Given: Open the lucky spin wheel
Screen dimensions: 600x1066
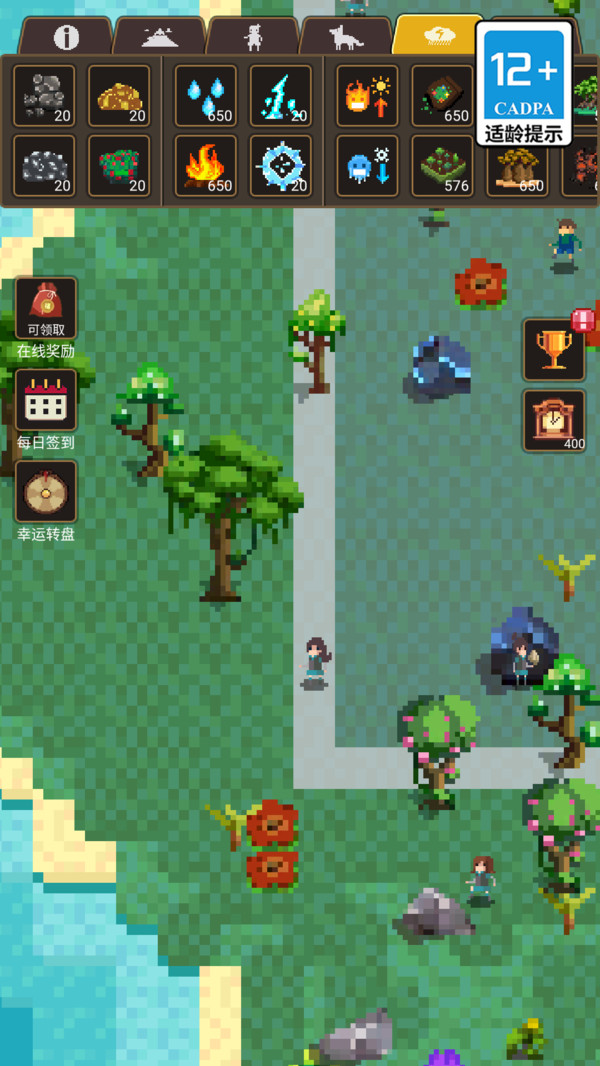Looking at the screenshot, I should [x=46, y=491].
